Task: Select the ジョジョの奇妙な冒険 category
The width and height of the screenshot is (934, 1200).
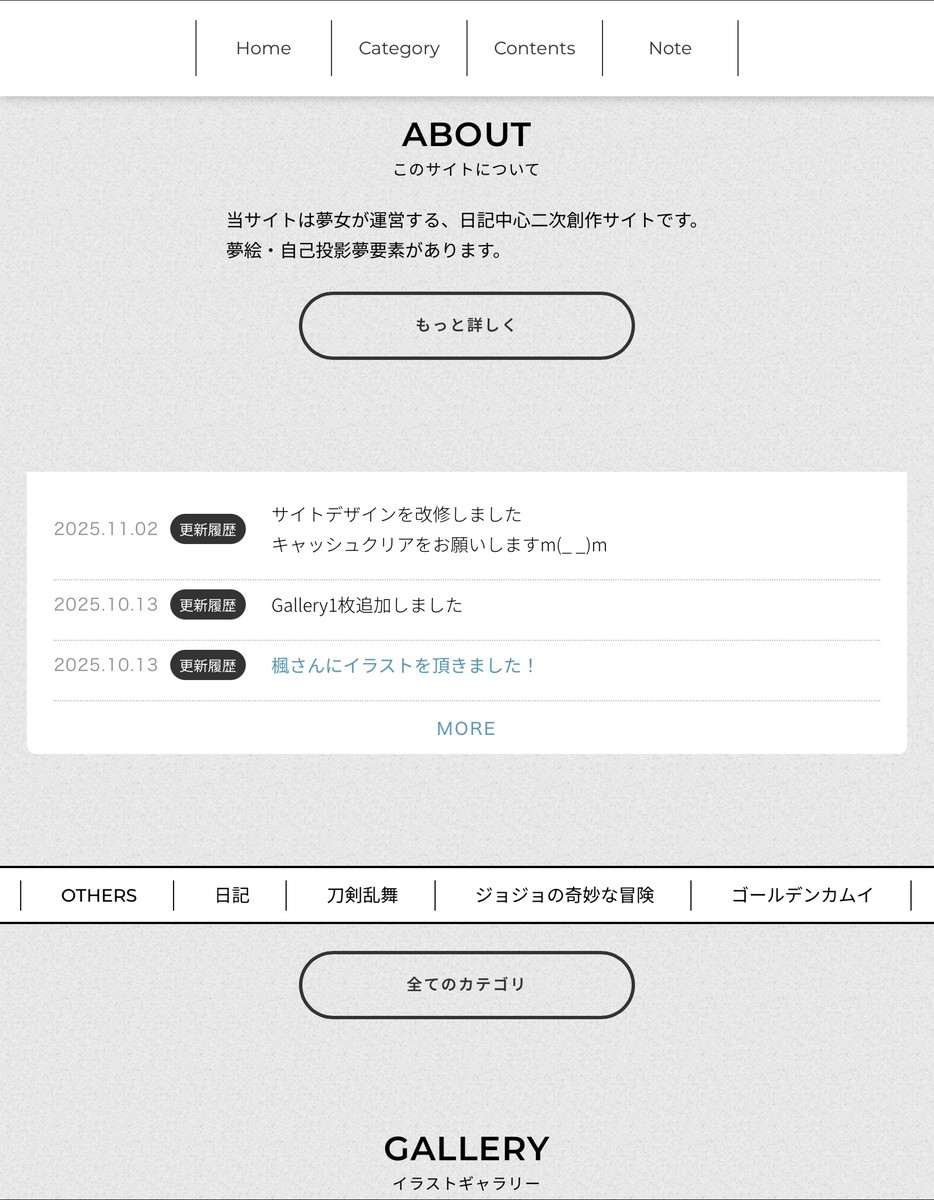Action: (564, 895)
